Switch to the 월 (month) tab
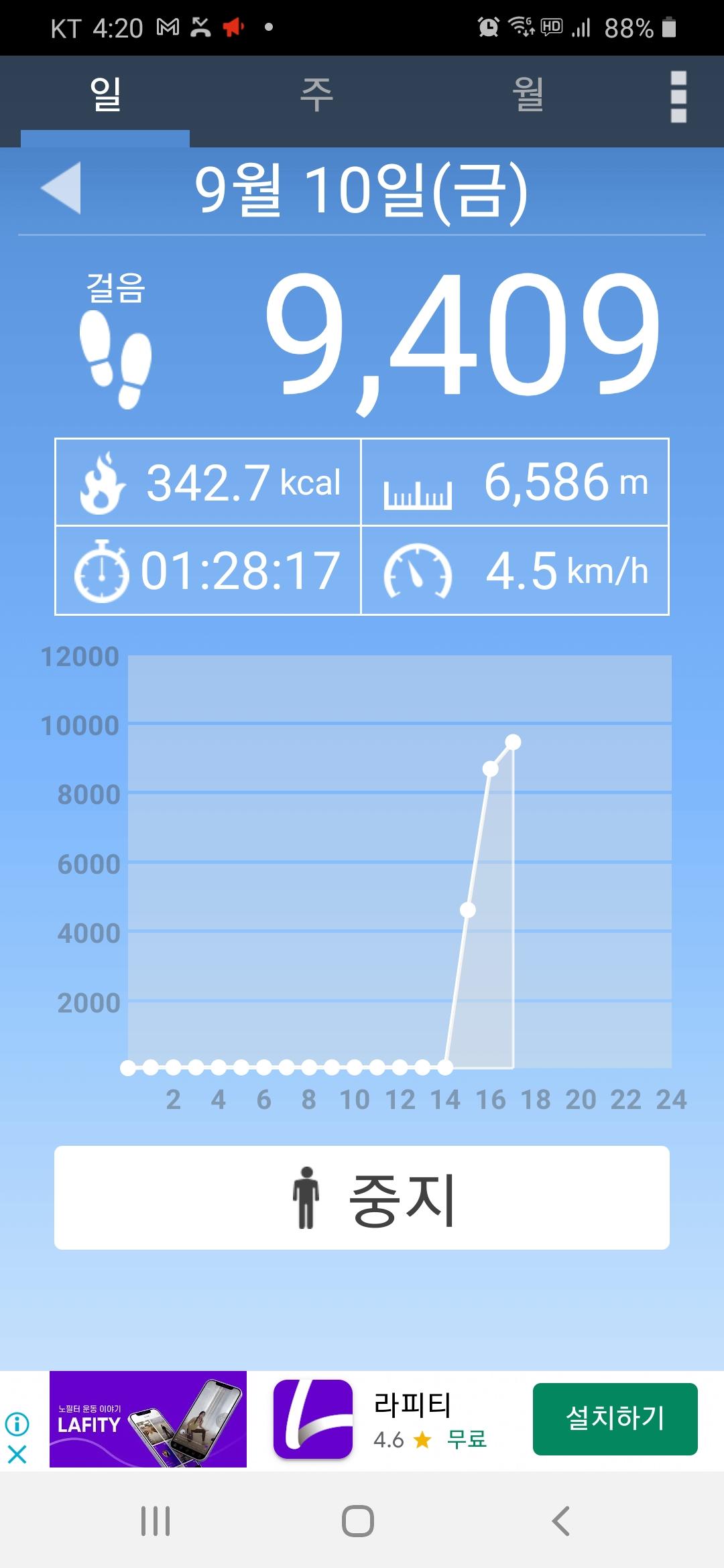This screenshot has height=1568, width=724. (528, 96)
